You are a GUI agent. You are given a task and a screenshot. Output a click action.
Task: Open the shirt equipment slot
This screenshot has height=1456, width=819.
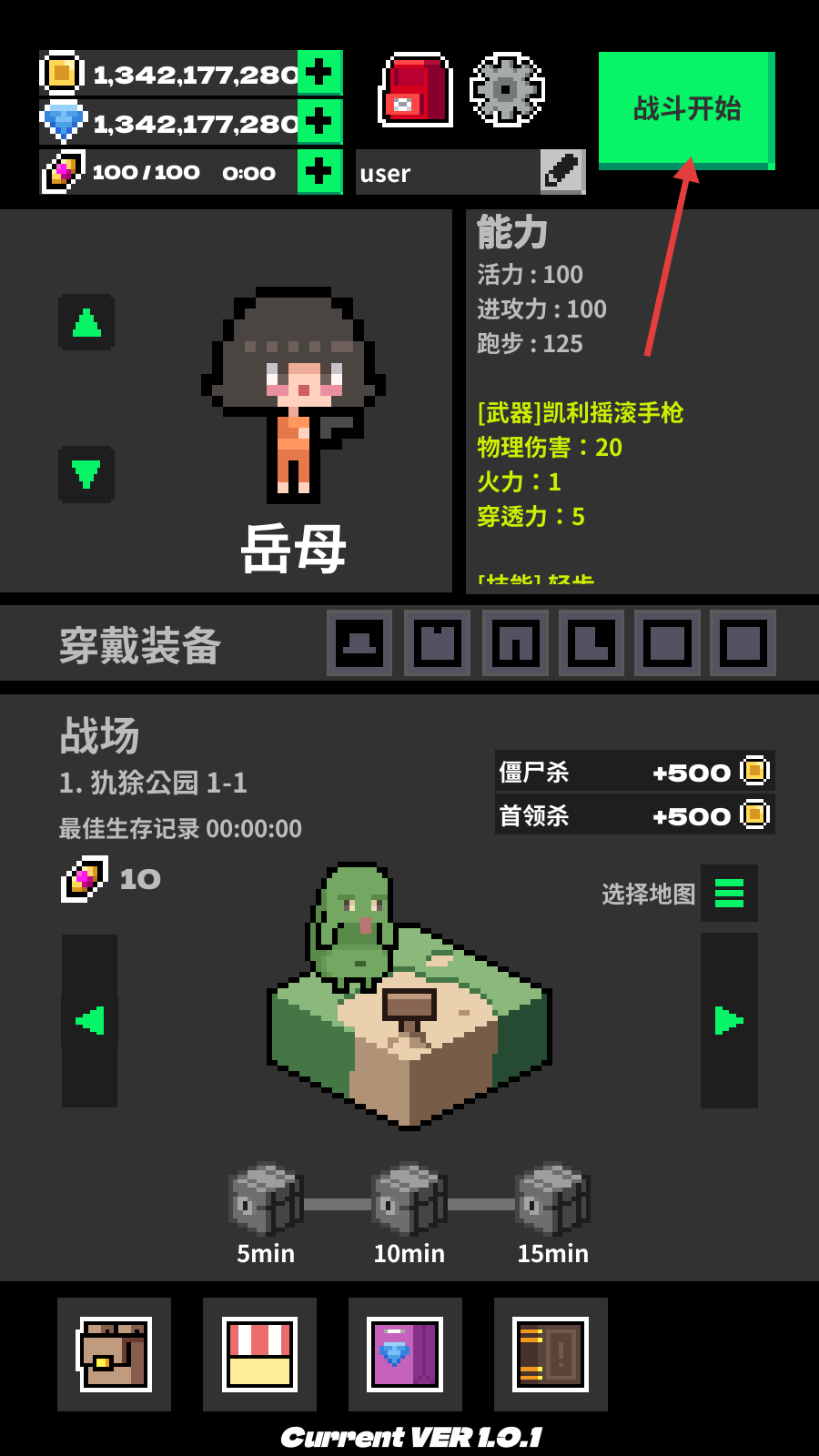[437, 642]
